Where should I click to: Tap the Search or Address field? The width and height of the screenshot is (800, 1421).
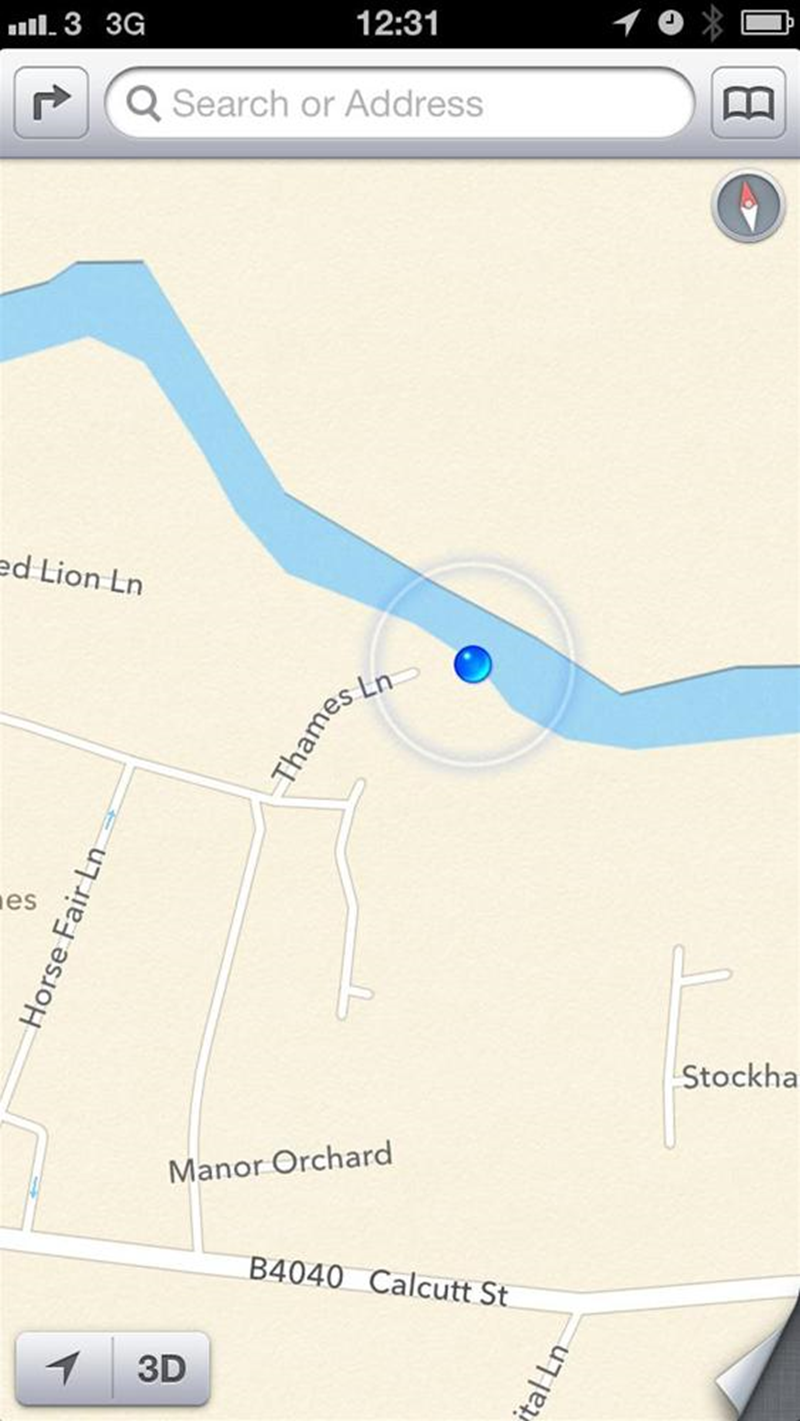(x=400, y=103)
